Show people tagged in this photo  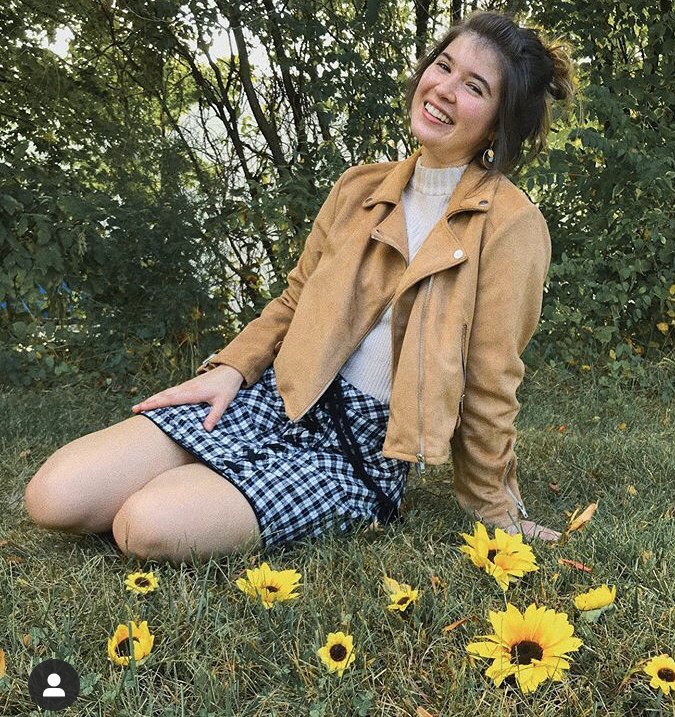click(54, 685)
